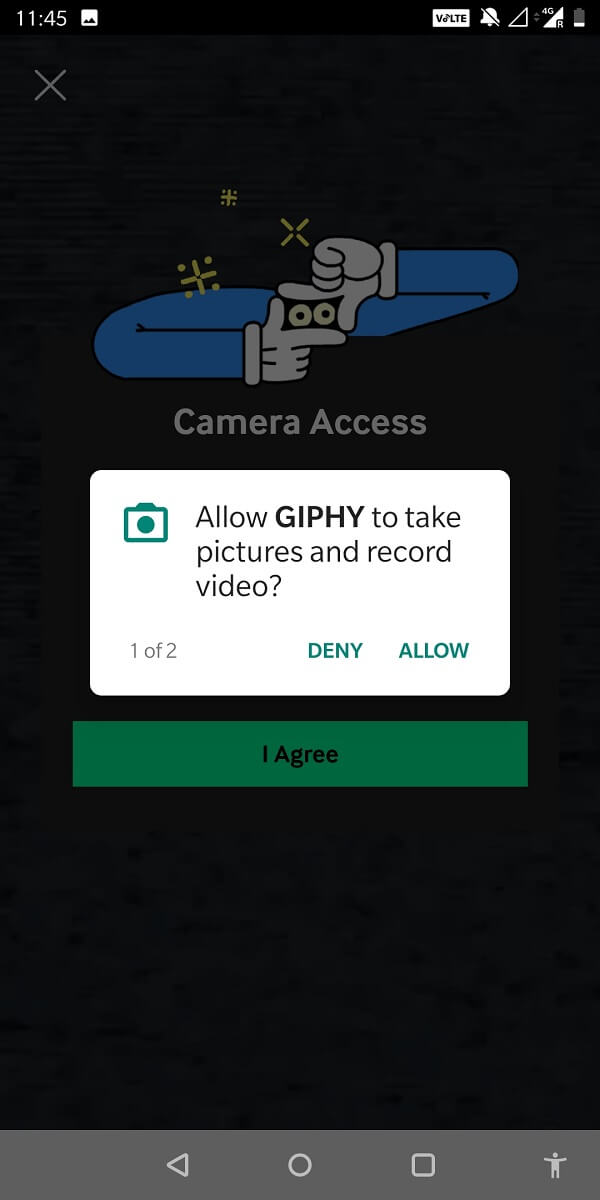Close the Camera Access screen

[x=50, y=85]
